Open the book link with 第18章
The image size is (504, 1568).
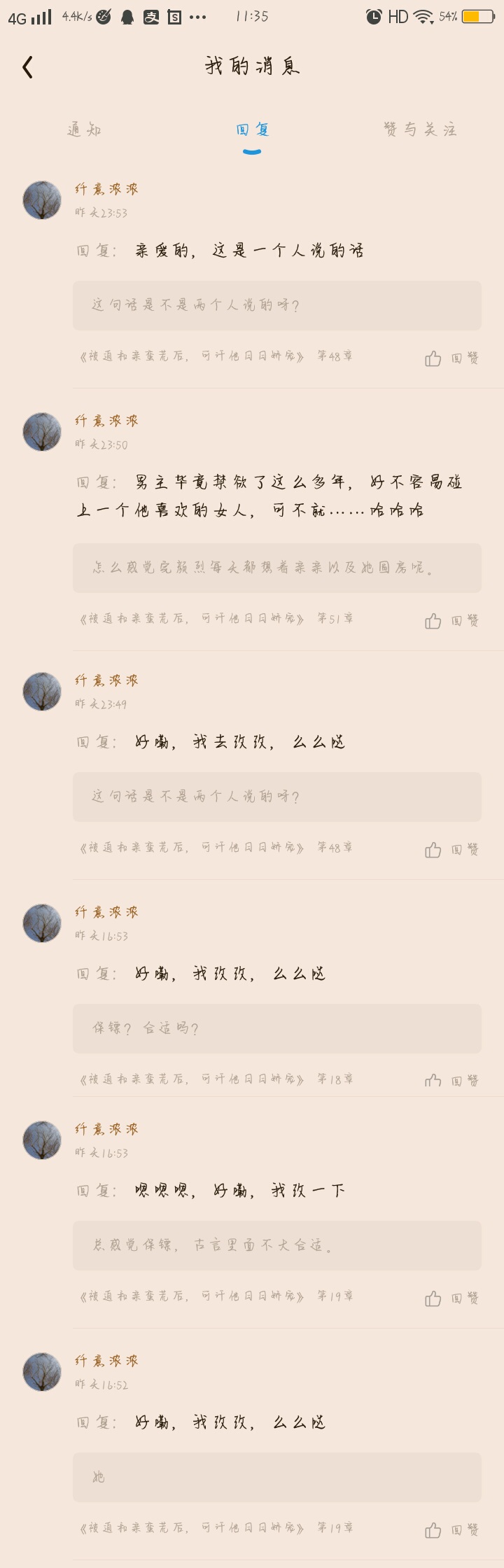coord(217,1079)
